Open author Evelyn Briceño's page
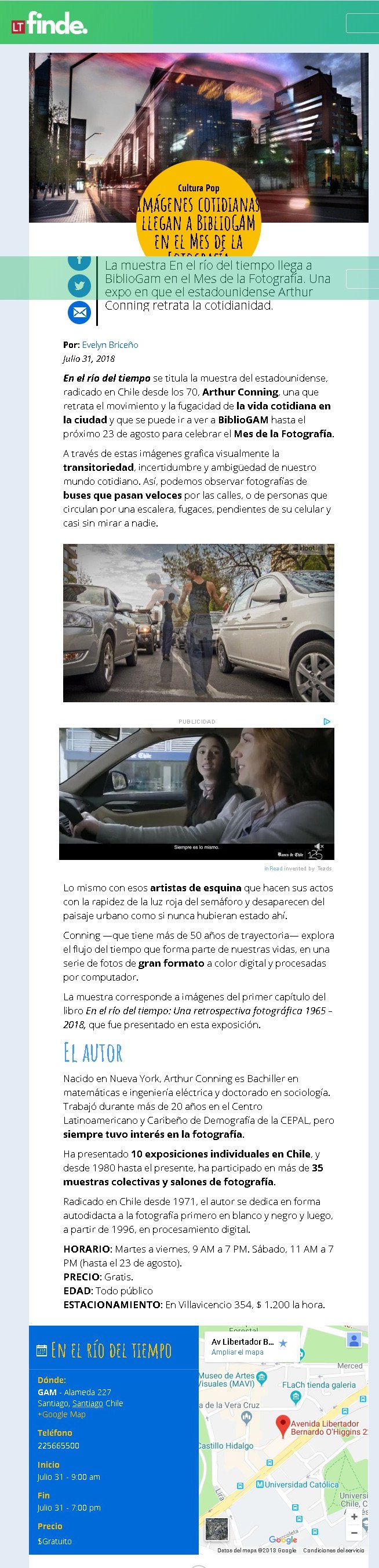This screenshot has height=1568, width=379. (x=110, y=344)
